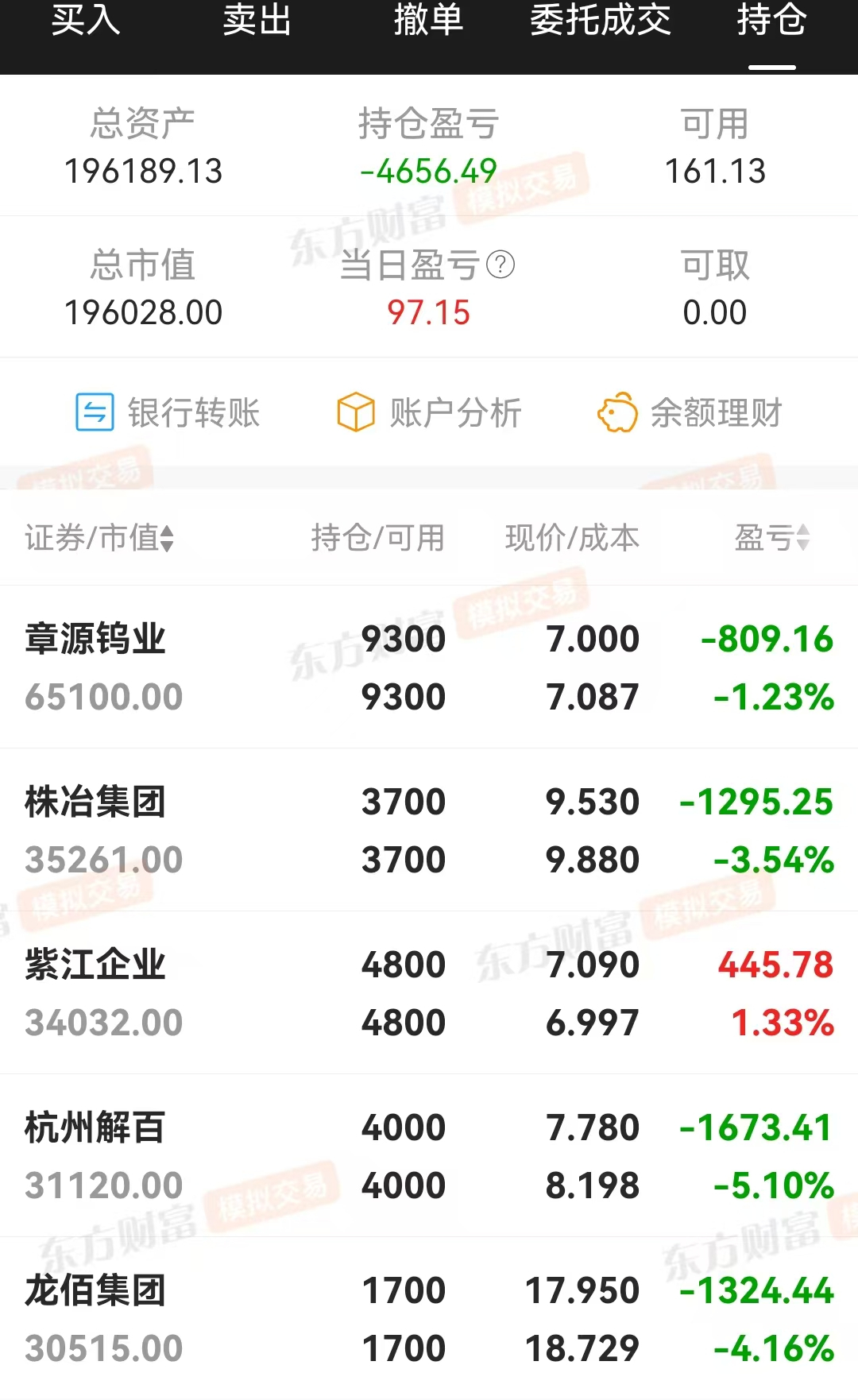Select the 紫江企业 holding entry

tap(429, 993)
